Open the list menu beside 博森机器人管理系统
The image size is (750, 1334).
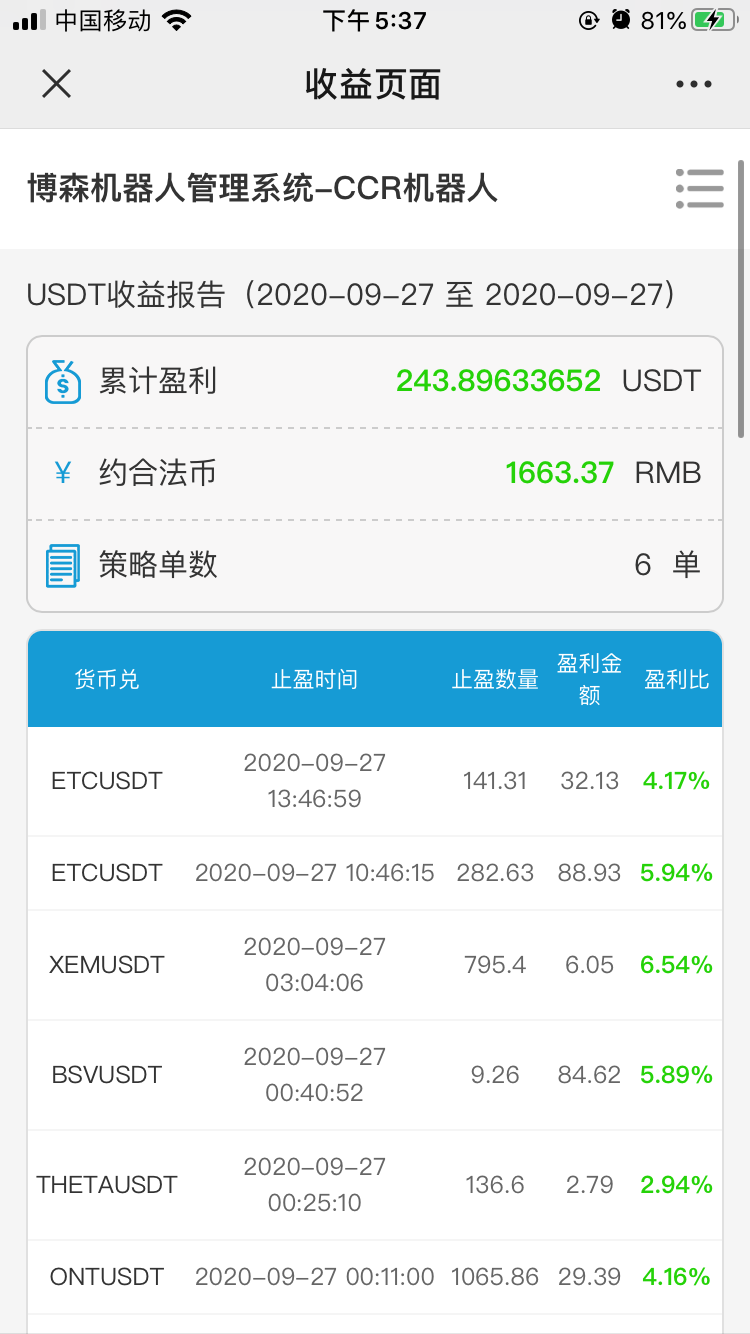coord(699,188)
